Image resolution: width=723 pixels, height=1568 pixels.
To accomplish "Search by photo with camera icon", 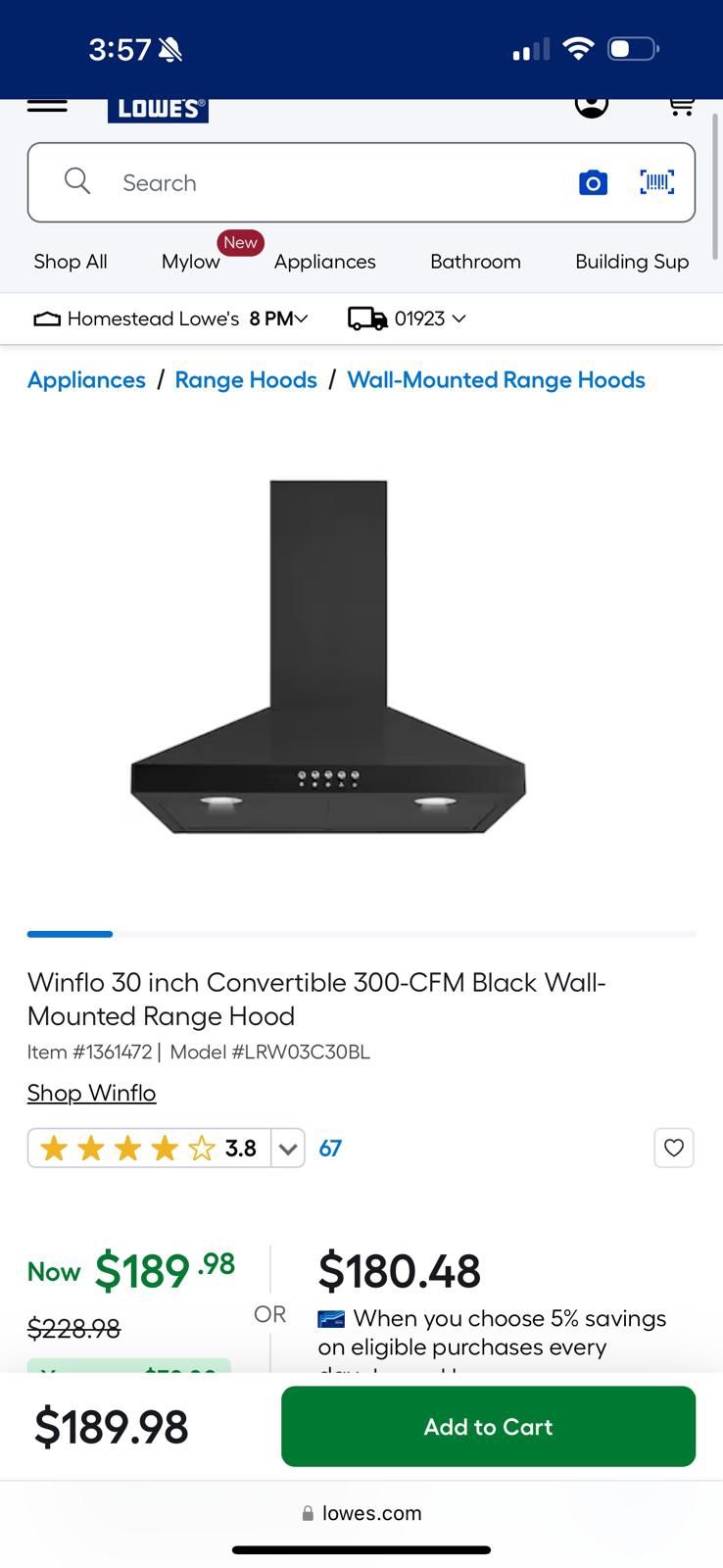I will click(x=593, y=183).
